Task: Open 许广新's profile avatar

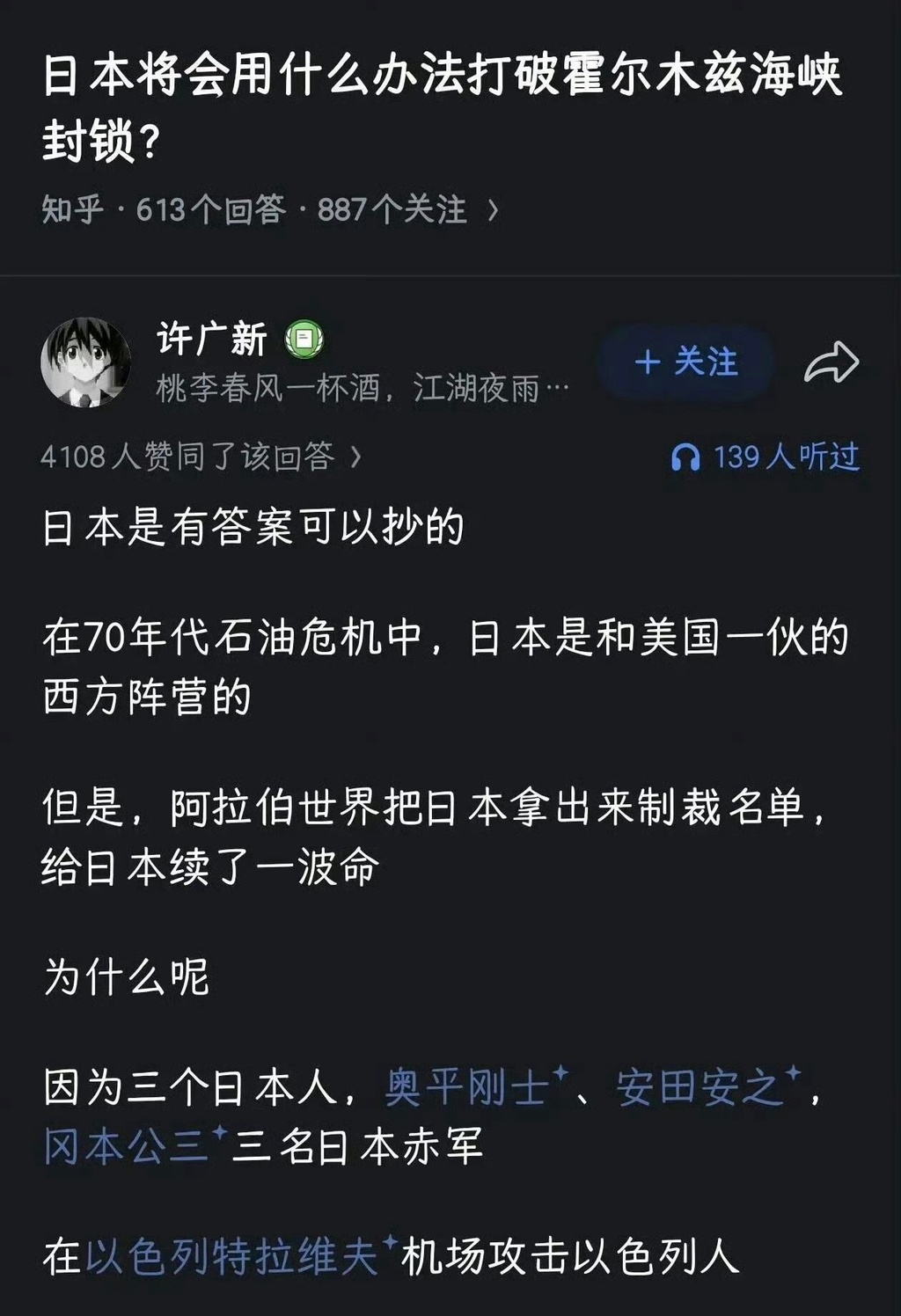Action: (85, 362)
